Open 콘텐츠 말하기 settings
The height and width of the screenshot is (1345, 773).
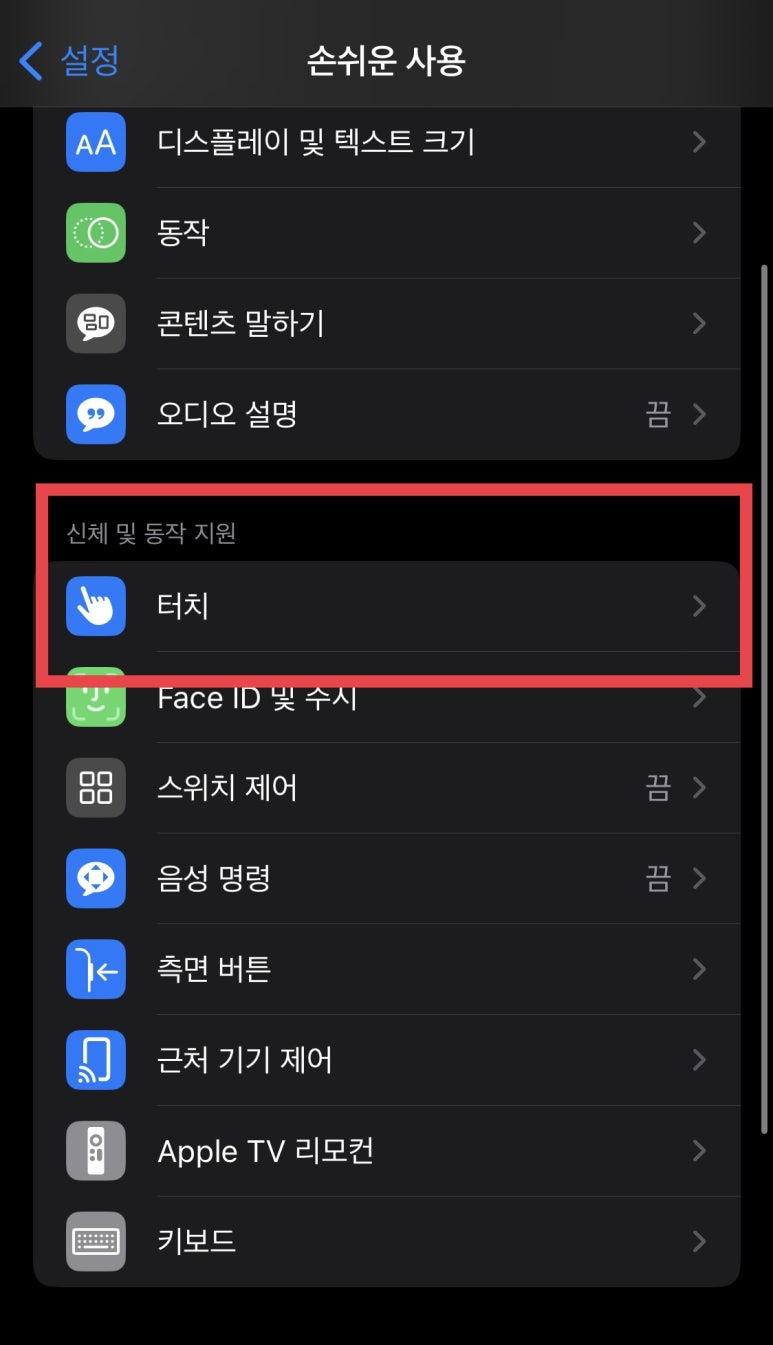(x=387, y=324)
